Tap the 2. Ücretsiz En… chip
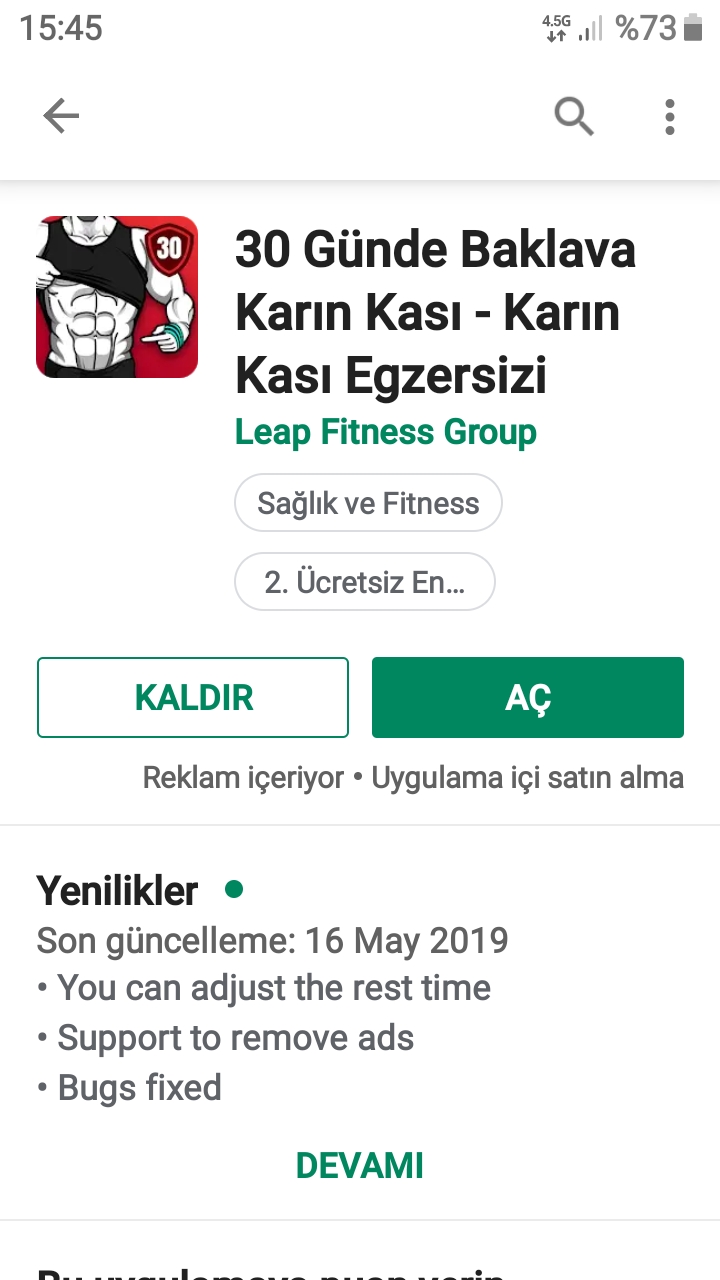 (365, 582)
